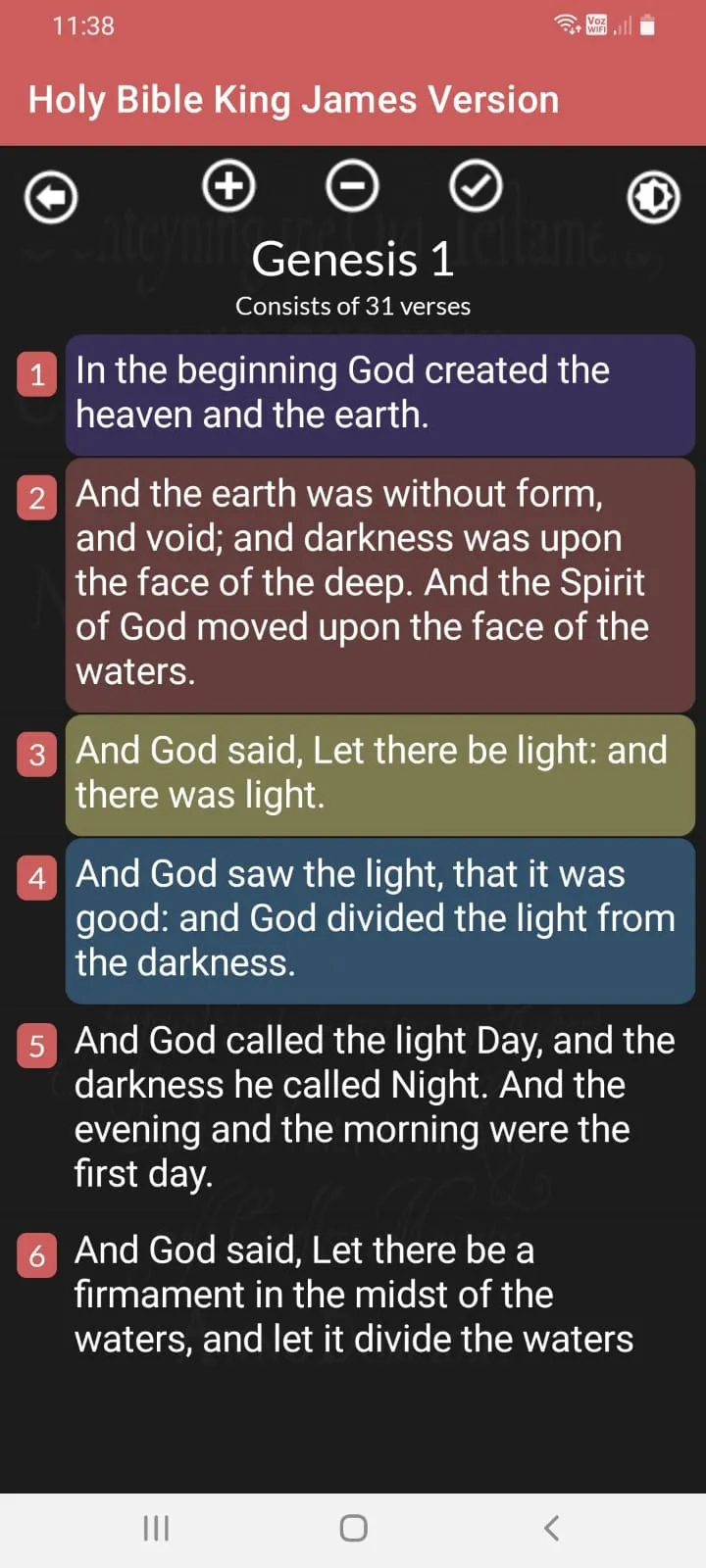Toggle the brightness contrast icon
Screen dimensions: 706x1568
point(653,198)
